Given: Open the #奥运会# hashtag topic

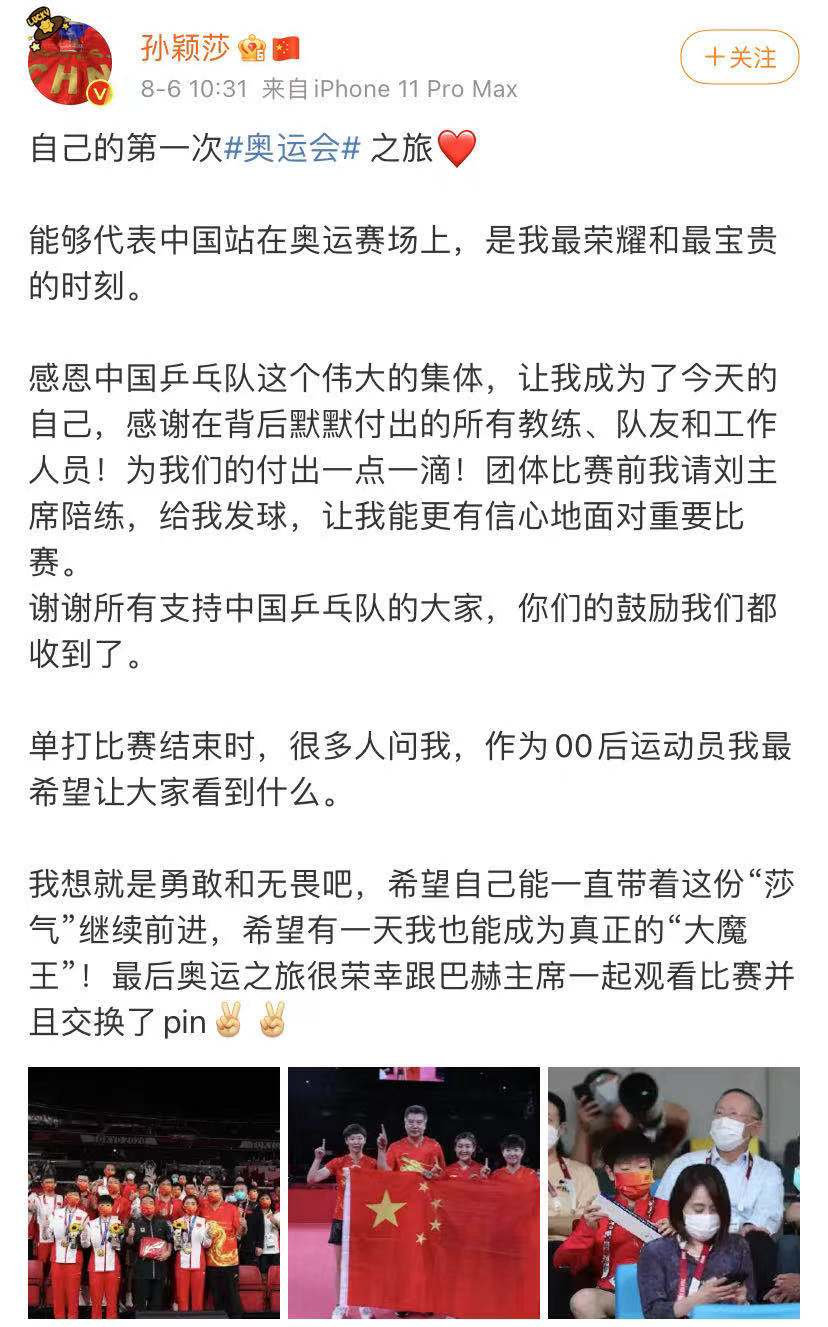Looking at the screenshot, I should (x=292, y=148).
